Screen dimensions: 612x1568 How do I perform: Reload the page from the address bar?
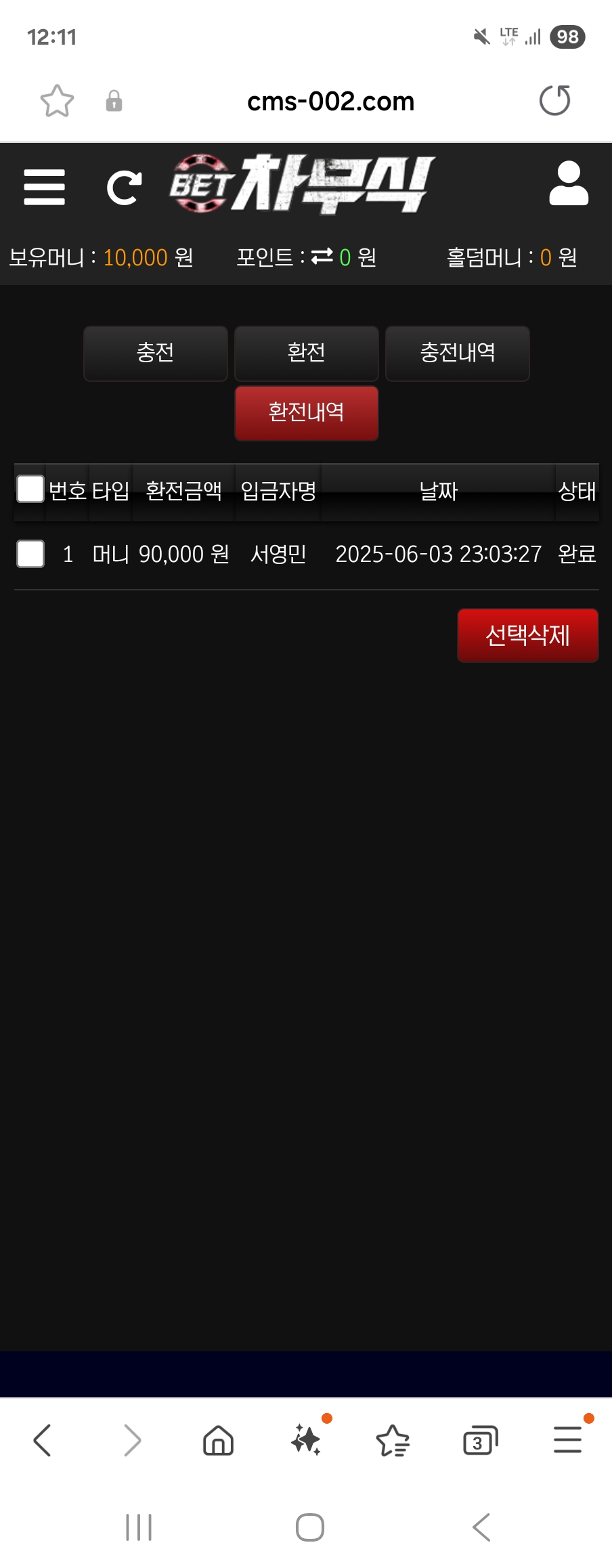[554, 101]
